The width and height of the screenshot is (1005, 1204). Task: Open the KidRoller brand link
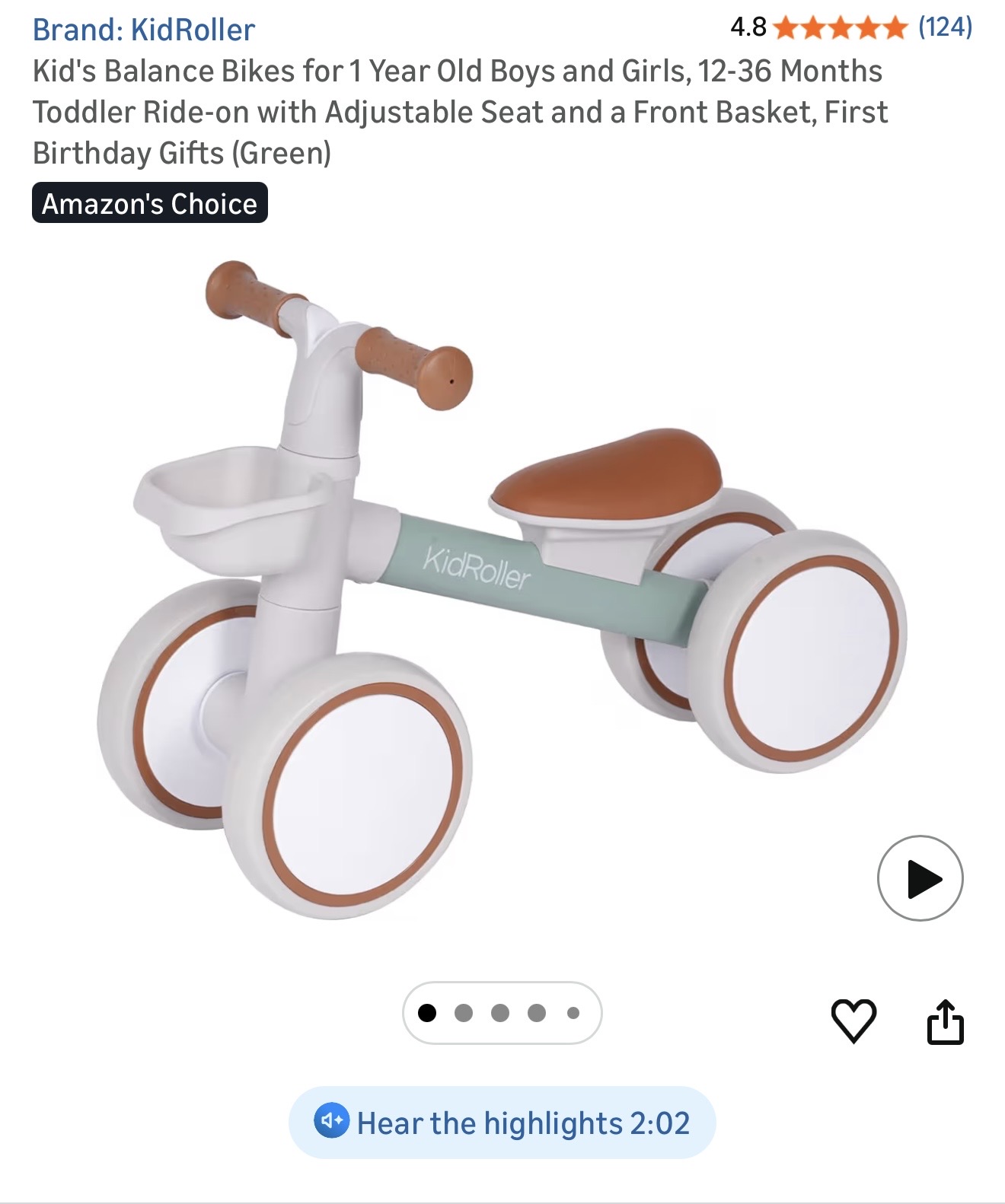pos(143,30)
